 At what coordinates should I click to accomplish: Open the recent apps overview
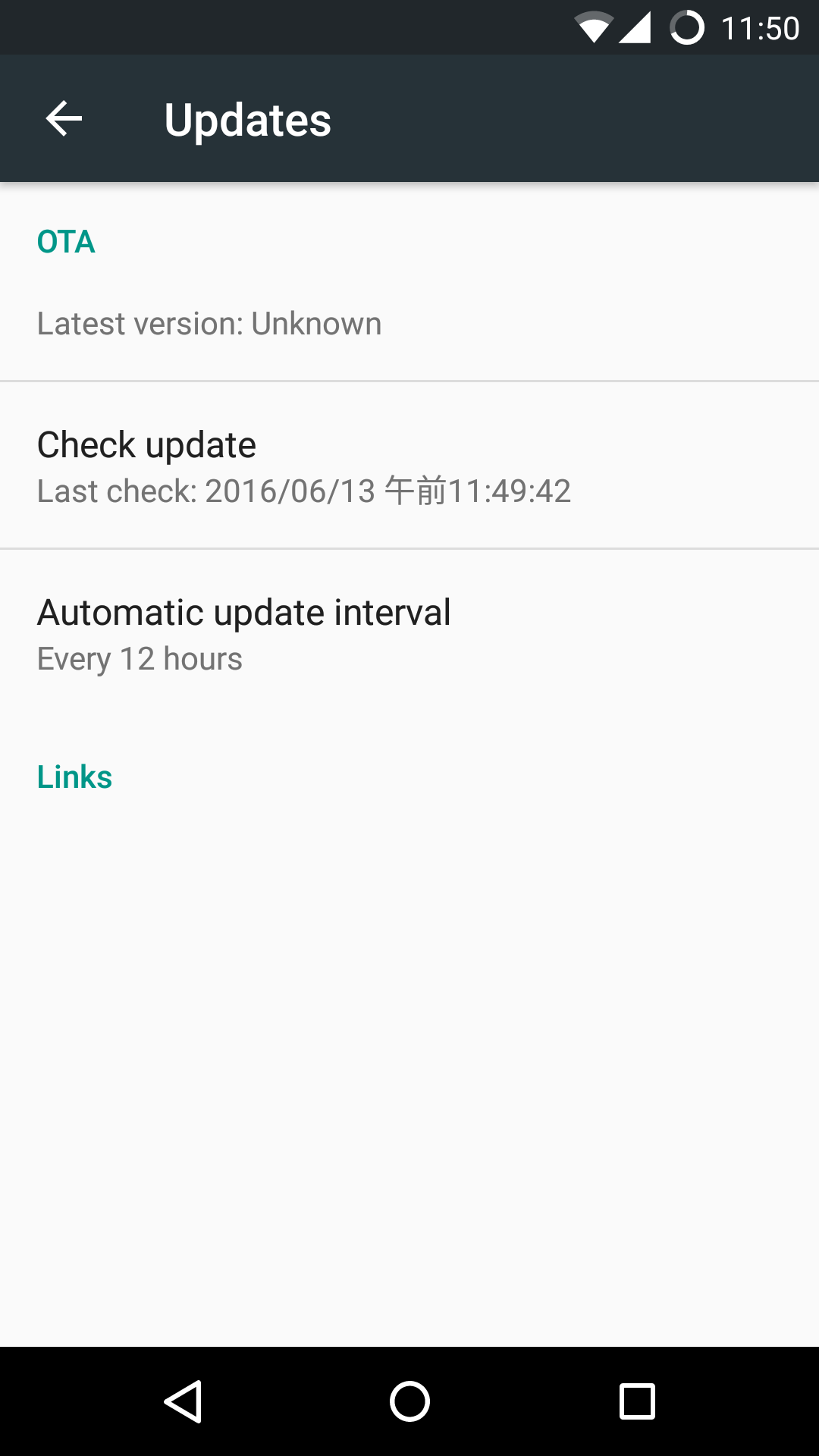click(x=637, y=1401)
